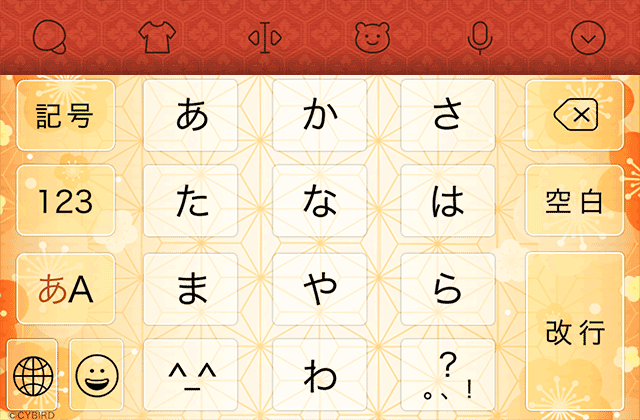
Task: Tap the 記号 symbols key
Action: tap(64, 116)
